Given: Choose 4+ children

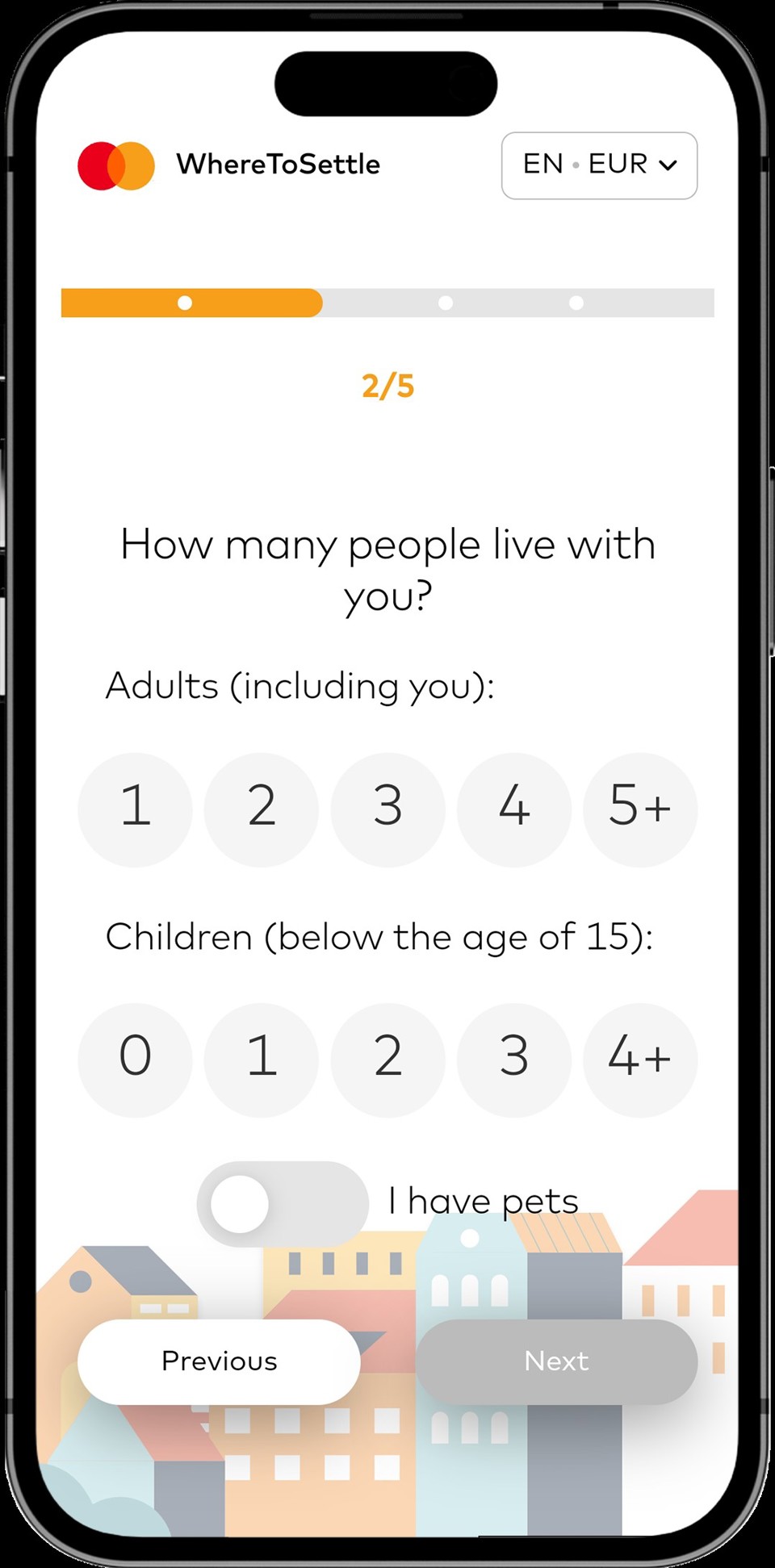Looking at the screenshot, I should (x=640, y=1059).
